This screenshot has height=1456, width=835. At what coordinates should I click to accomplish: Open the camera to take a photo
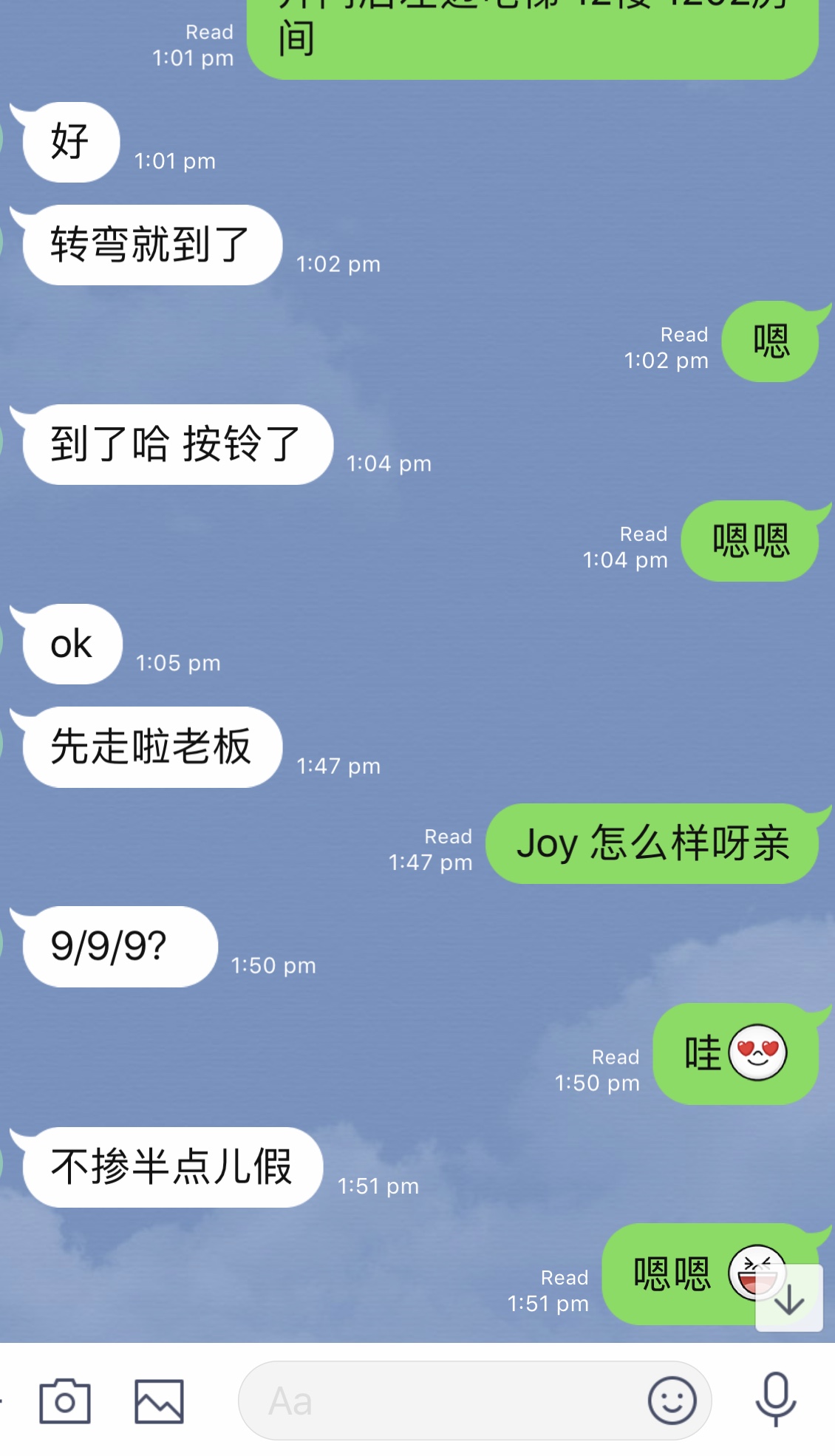pyautogui.click(x=65, y=1401)
